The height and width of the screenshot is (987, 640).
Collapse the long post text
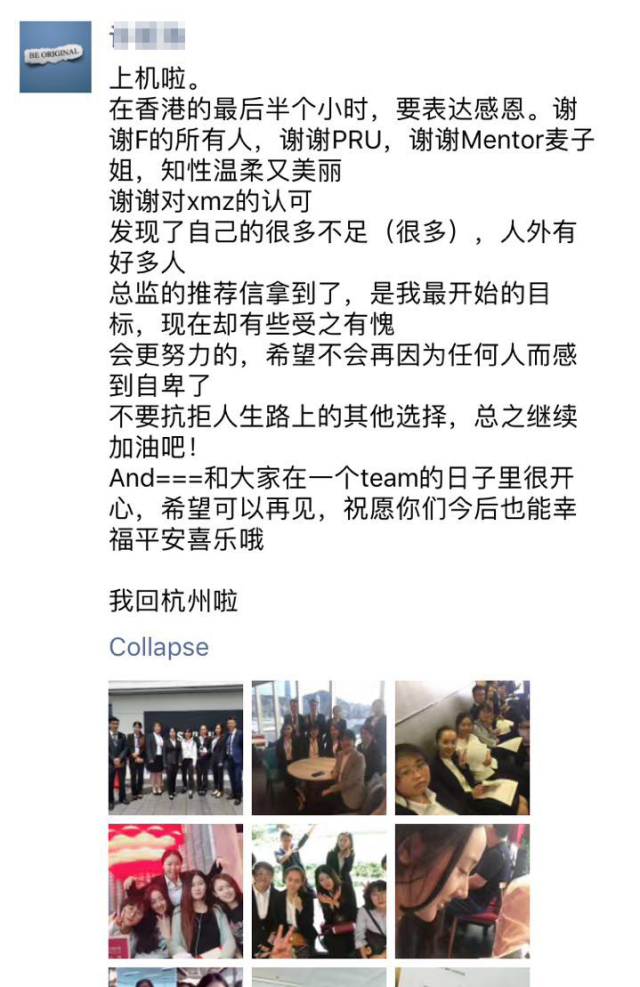click(x=158, y=647)
